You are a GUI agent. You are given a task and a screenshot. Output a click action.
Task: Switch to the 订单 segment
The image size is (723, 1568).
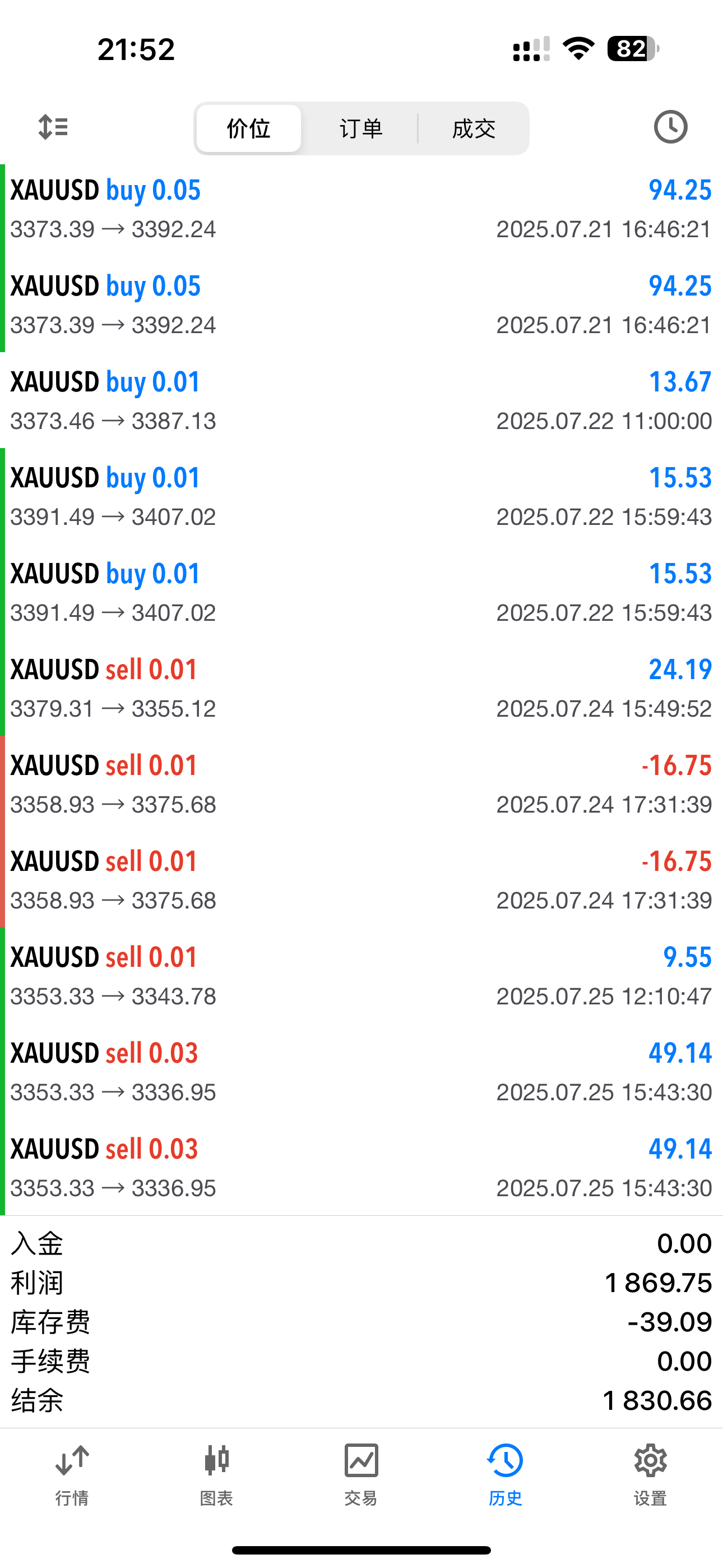pos(361,128)
